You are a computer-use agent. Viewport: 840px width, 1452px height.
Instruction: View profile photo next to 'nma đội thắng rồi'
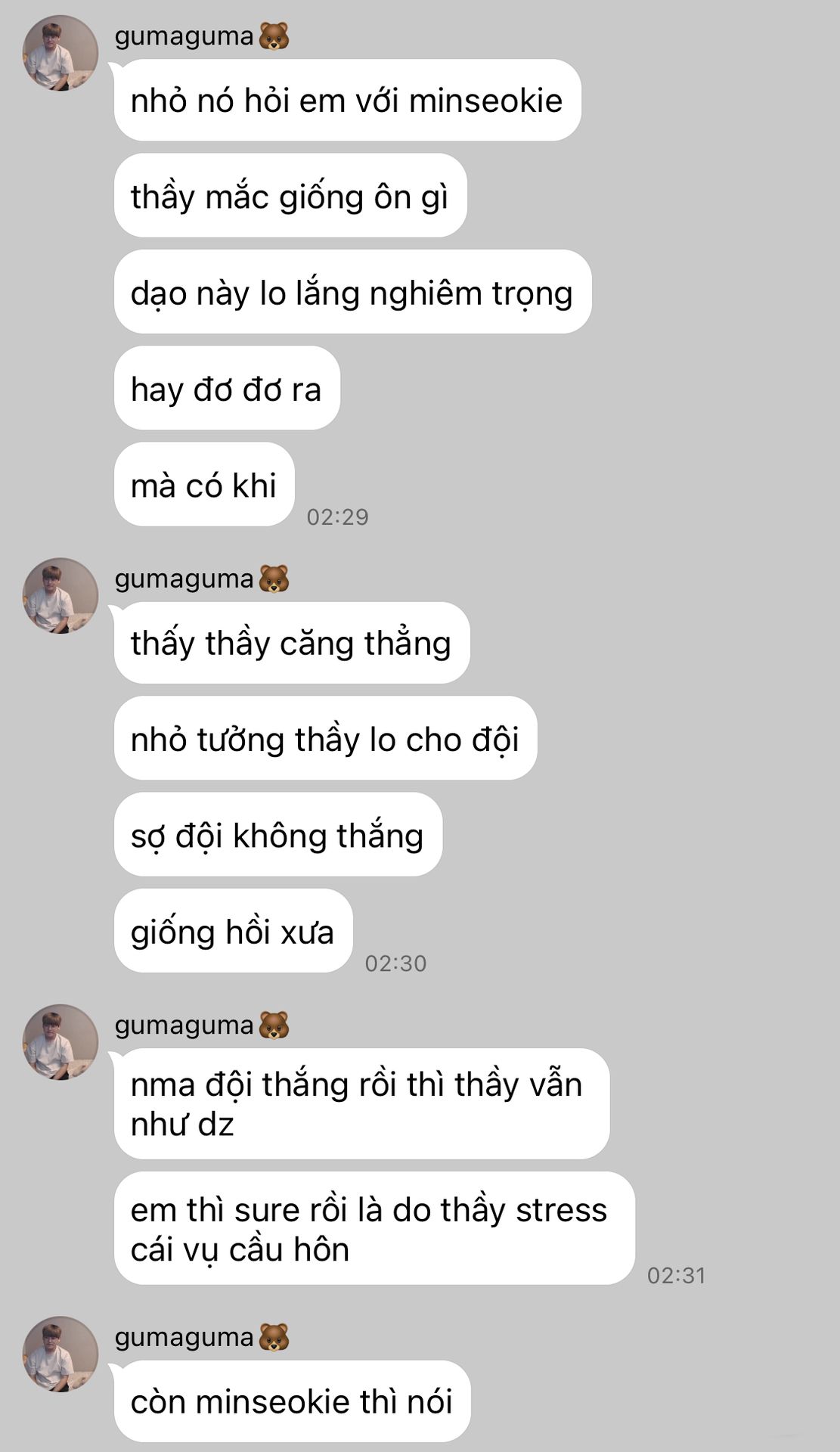tap(60, 1042)
